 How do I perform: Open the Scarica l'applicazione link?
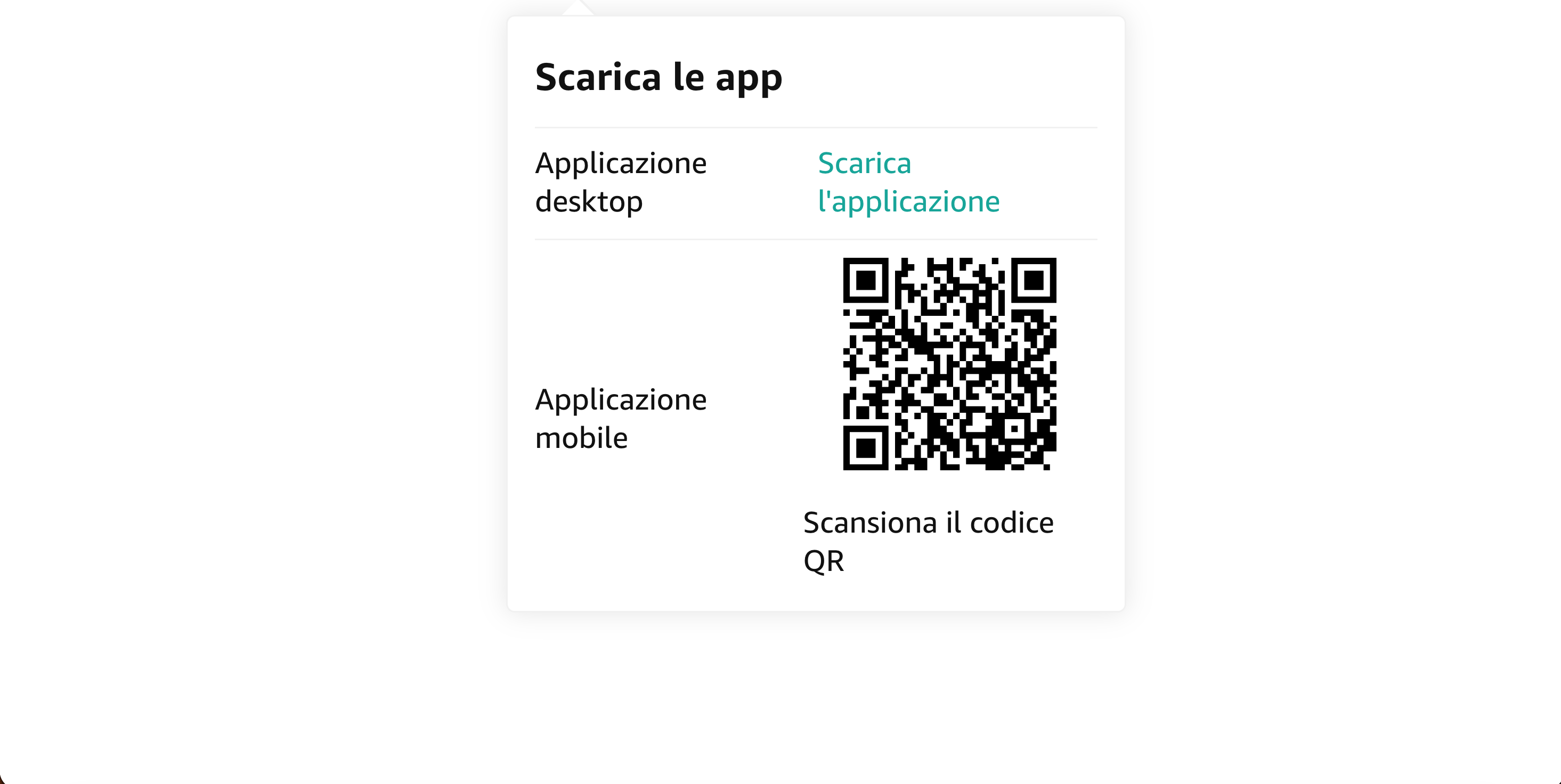[x=908, y=182]
